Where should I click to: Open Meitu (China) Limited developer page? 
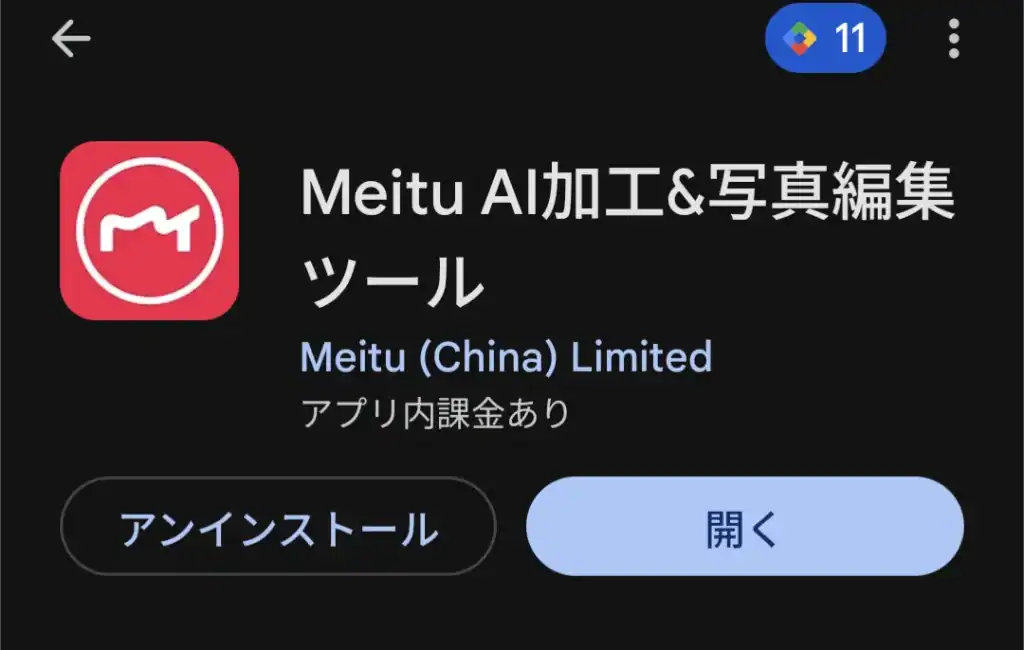506,357
